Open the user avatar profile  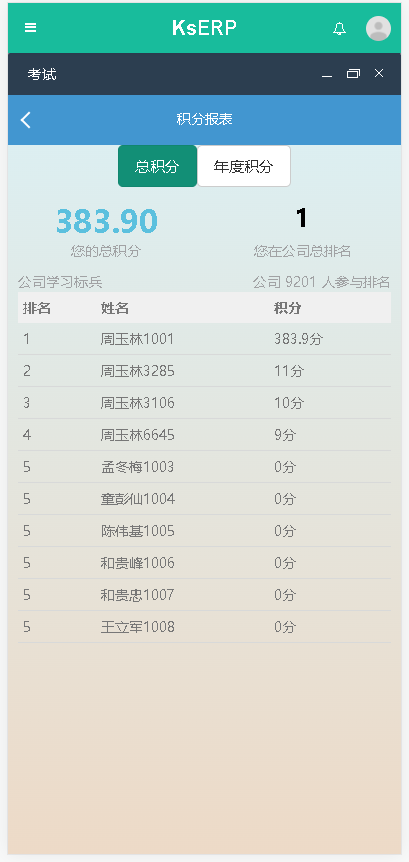click(x=378, y=29)
